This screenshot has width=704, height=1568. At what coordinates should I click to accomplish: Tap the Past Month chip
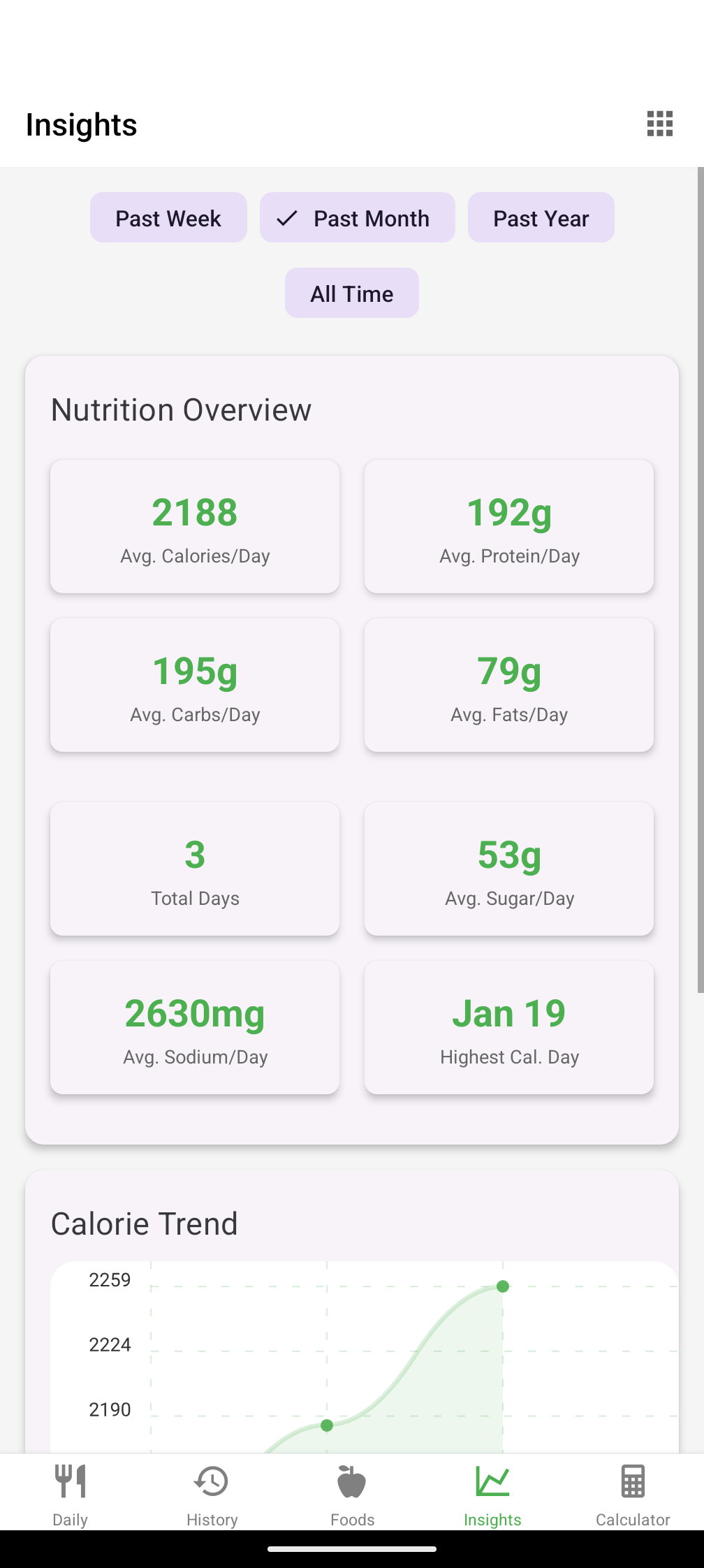357,218
